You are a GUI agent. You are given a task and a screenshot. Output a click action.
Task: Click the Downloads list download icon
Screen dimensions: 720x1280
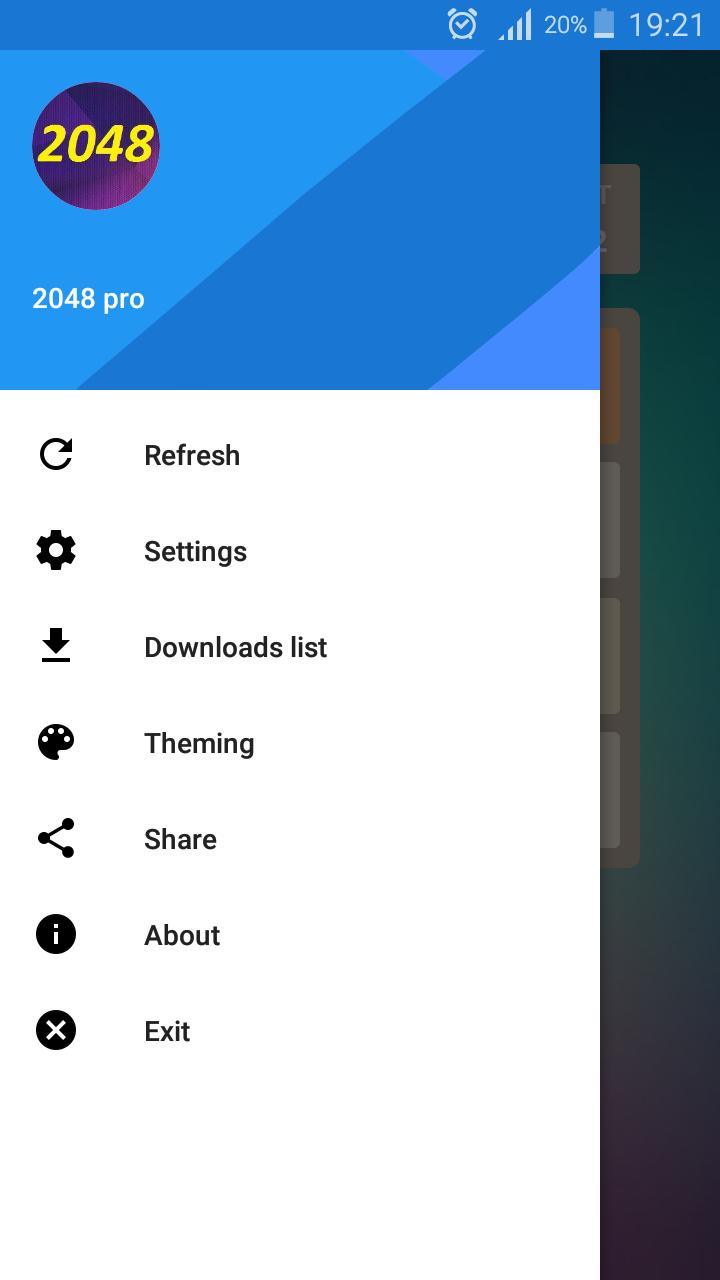pyautogui.click(x=55, y=646)
